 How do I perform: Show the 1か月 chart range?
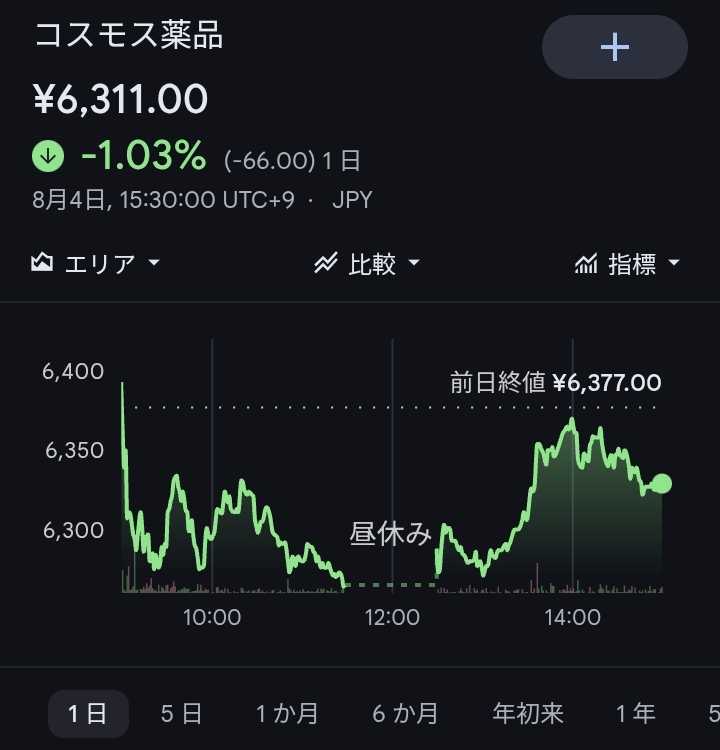(287, 714)
